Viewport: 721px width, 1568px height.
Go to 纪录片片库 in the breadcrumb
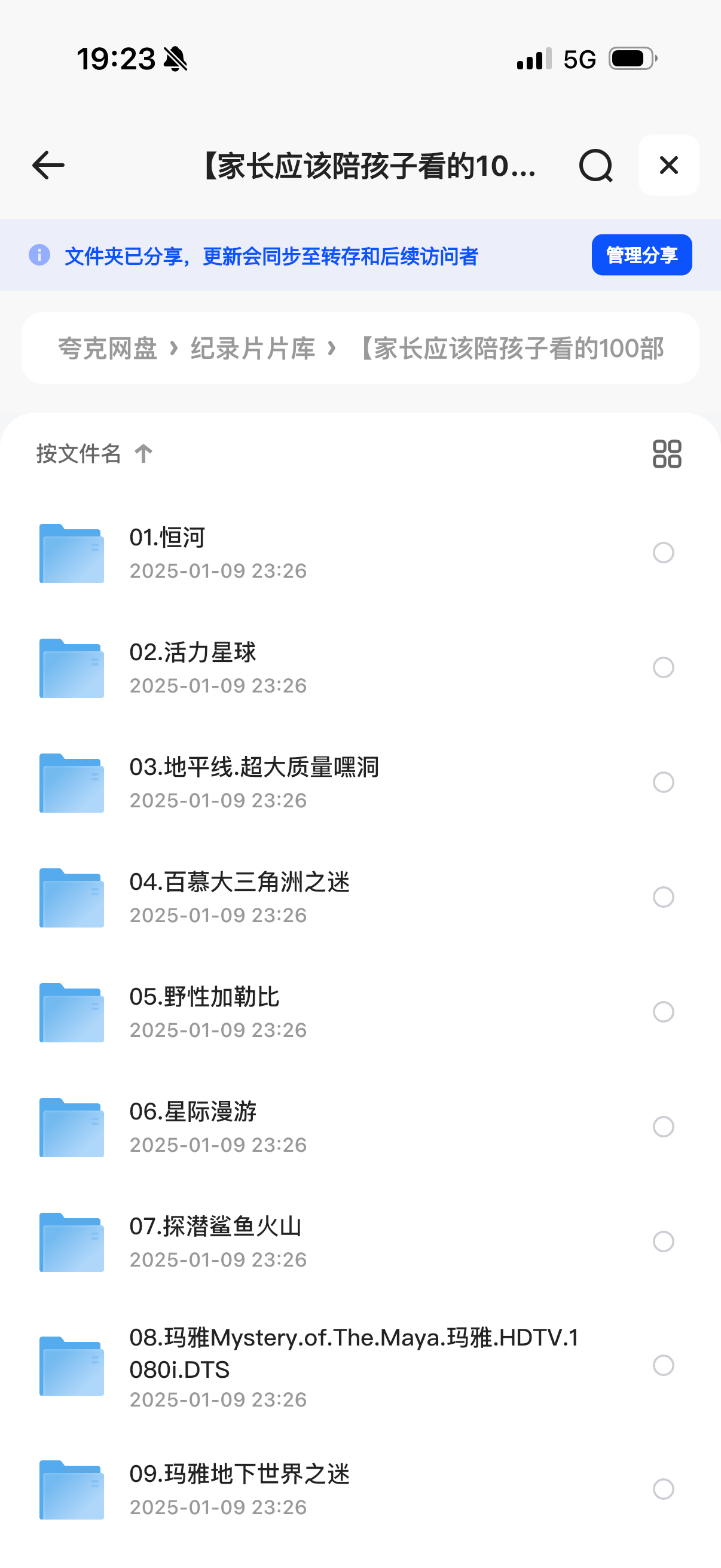click(253, 349)
